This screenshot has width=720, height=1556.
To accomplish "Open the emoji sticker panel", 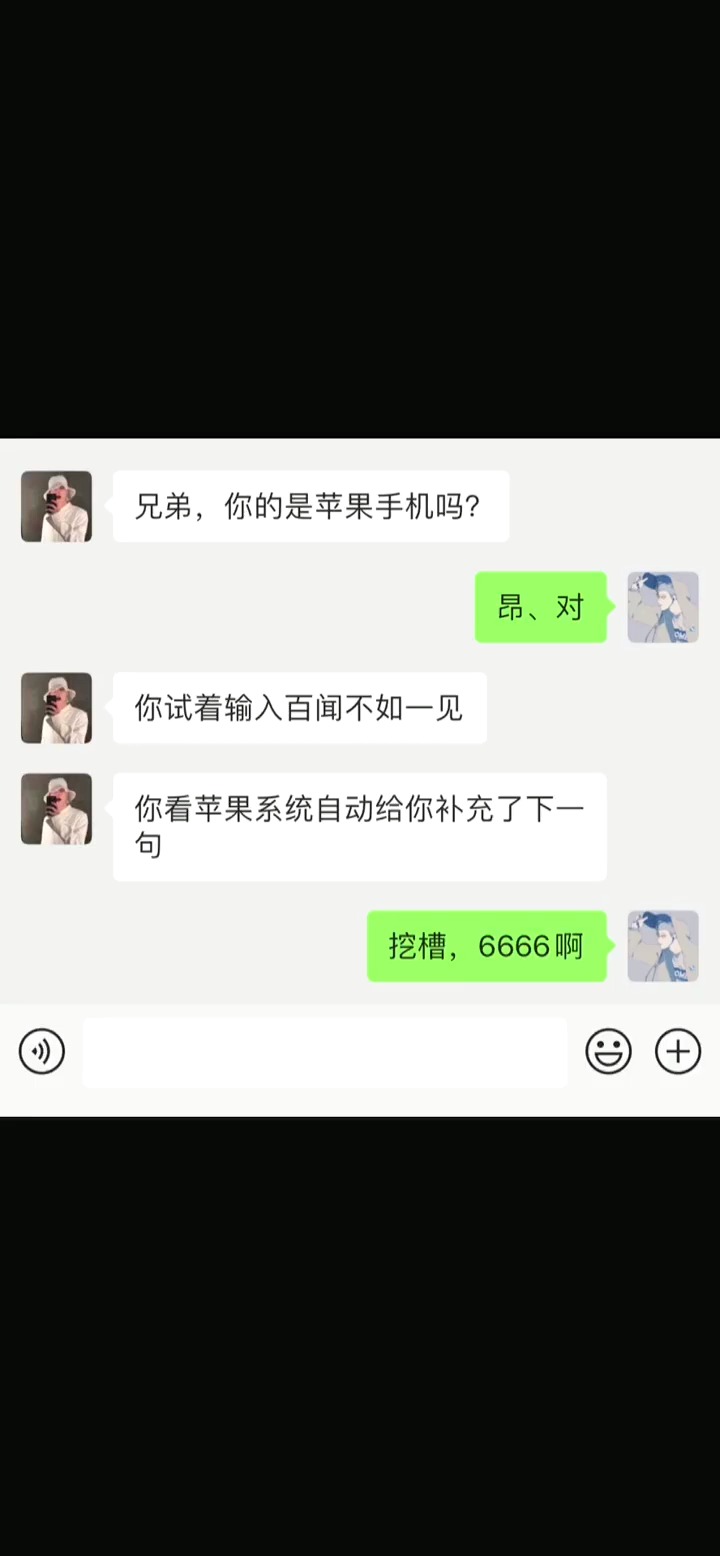I will [608, 1052].
